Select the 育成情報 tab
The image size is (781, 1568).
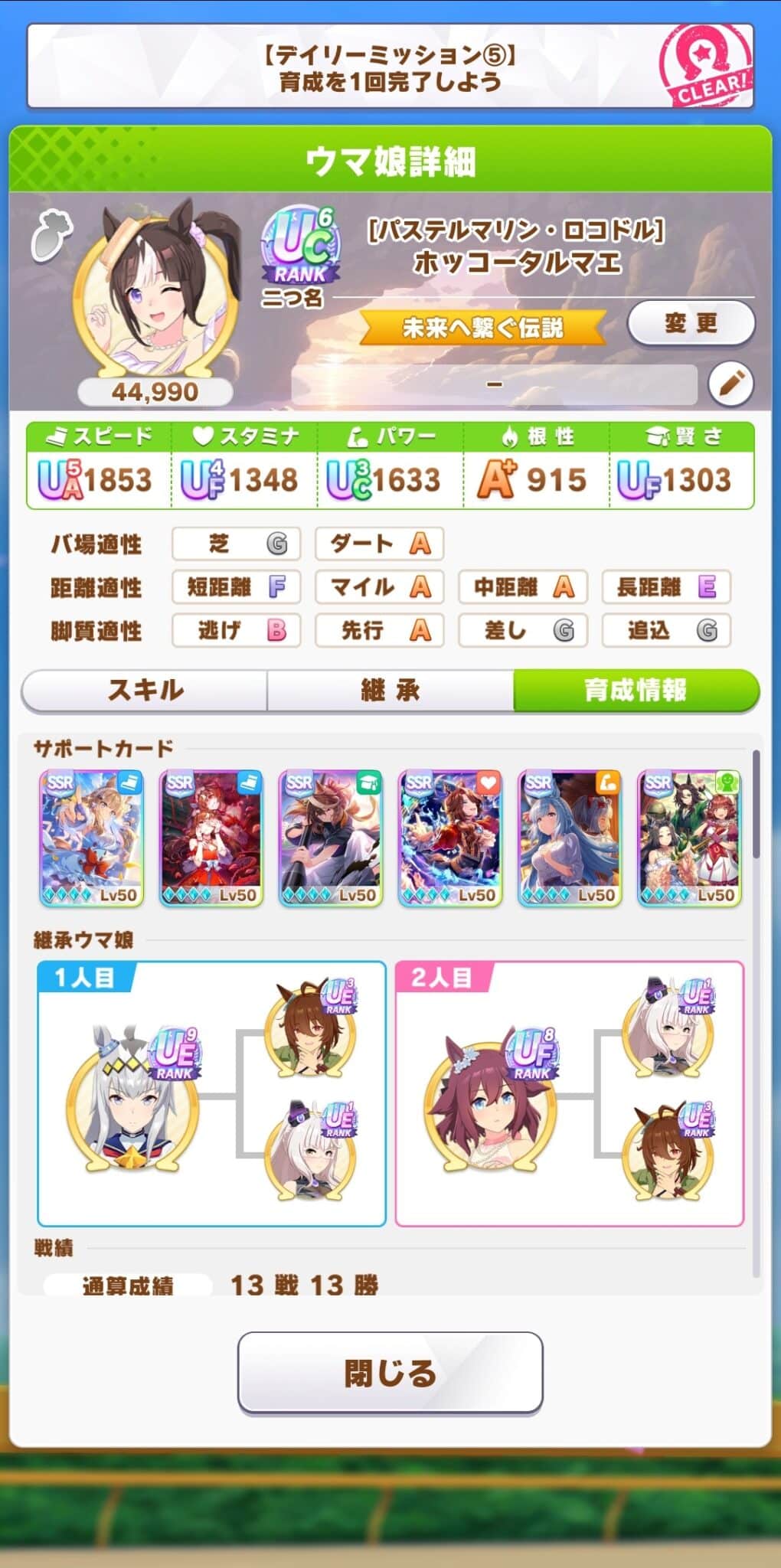click(635, 690)
